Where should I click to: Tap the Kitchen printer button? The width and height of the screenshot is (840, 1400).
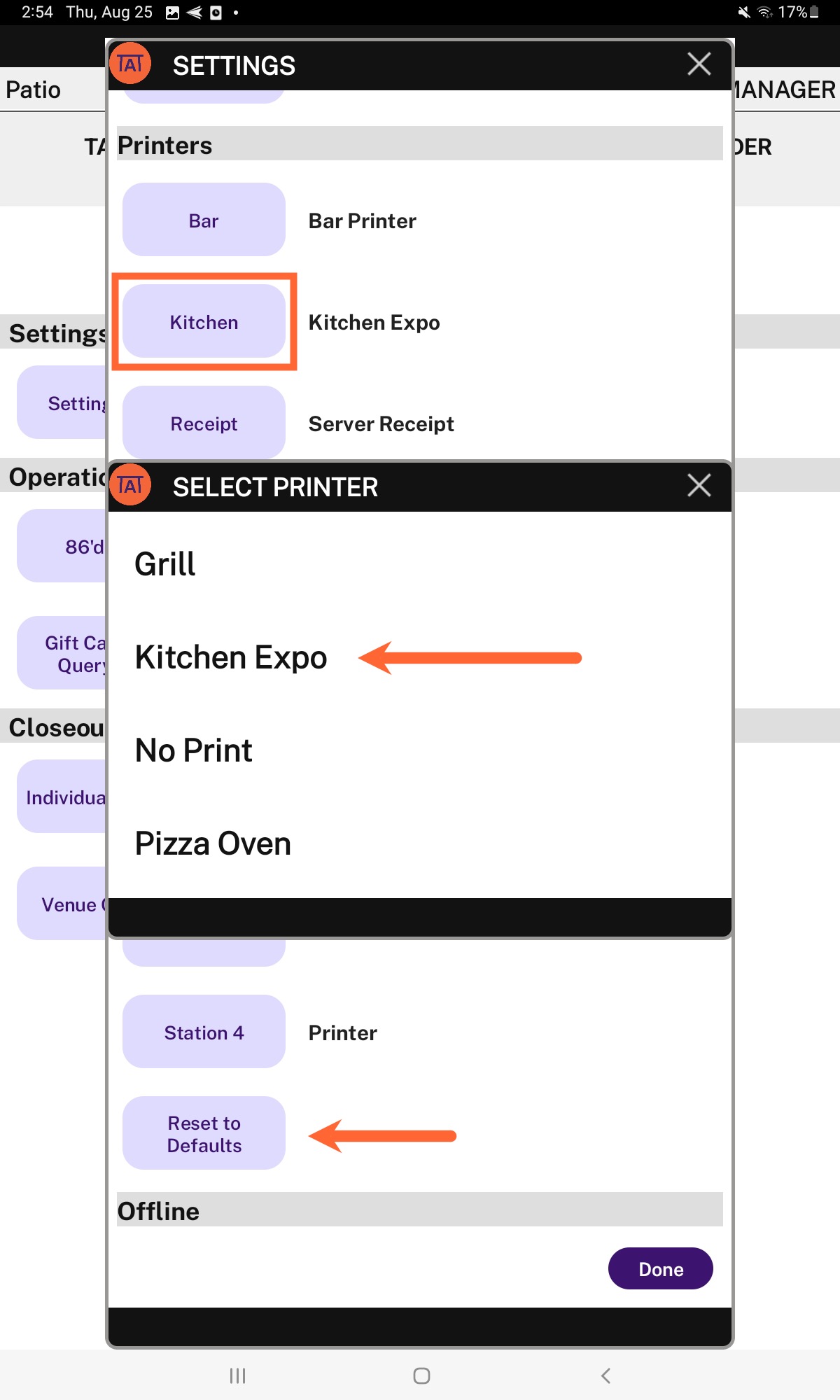click(204, 321)
